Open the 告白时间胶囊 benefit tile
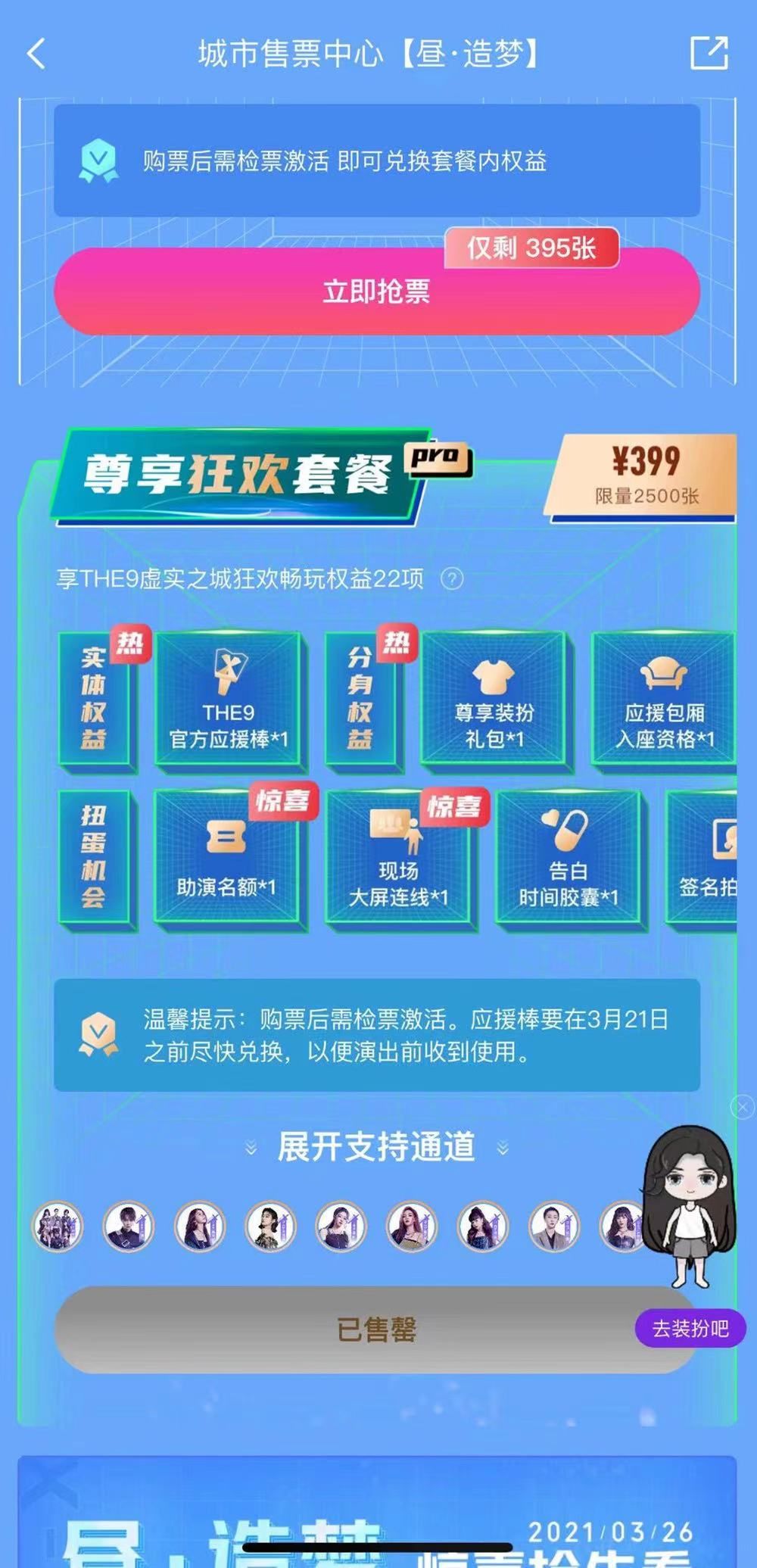 pos(568,859)
